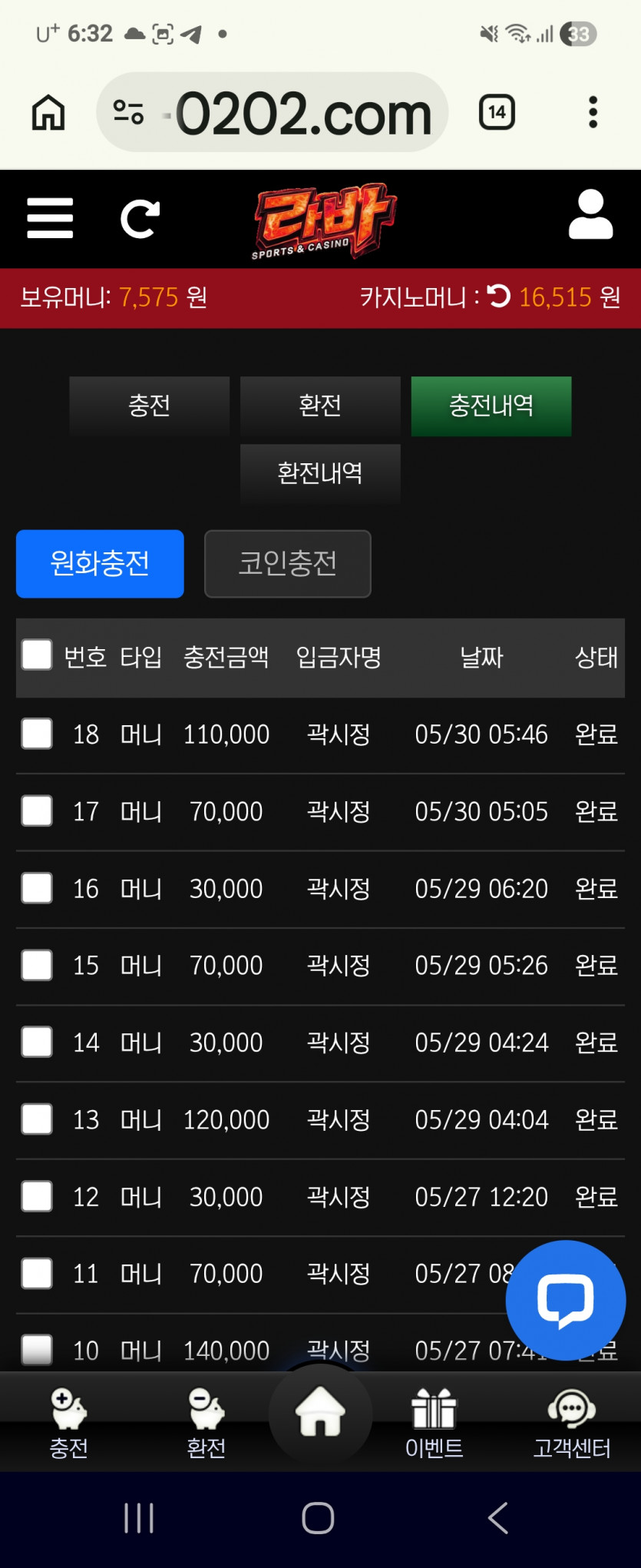Check the select-all checkbox in the header

[37, 655]
